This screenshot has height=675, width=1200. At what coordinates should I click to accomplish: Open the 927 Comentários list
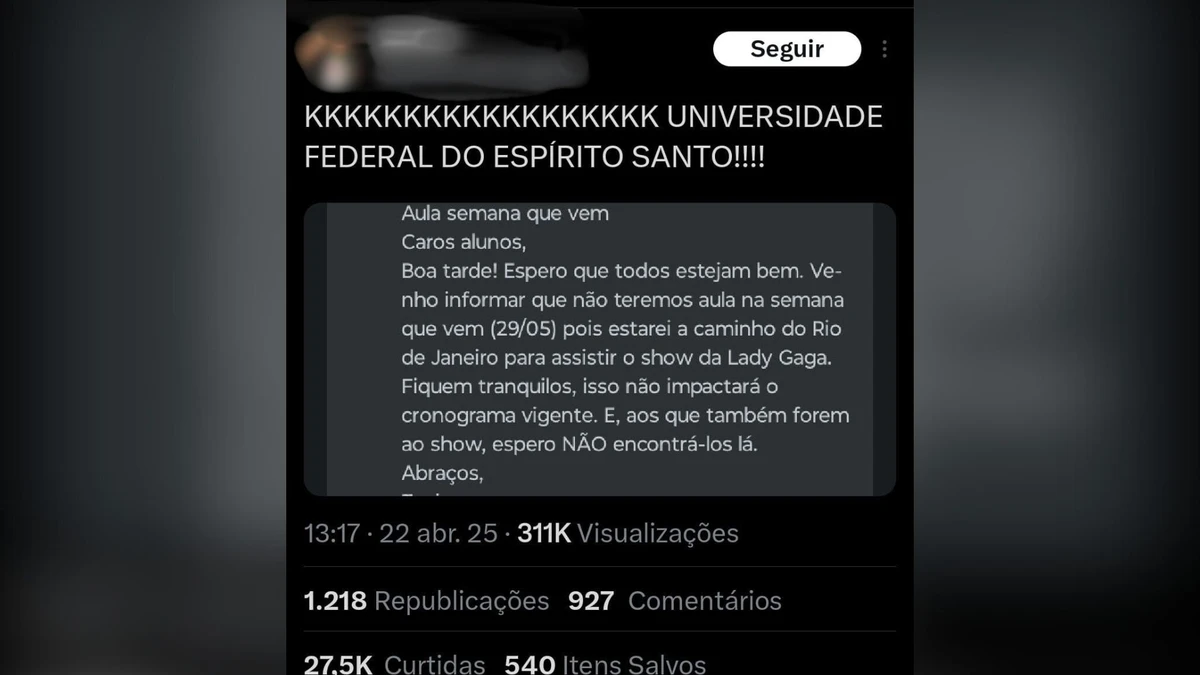(675, 601)
